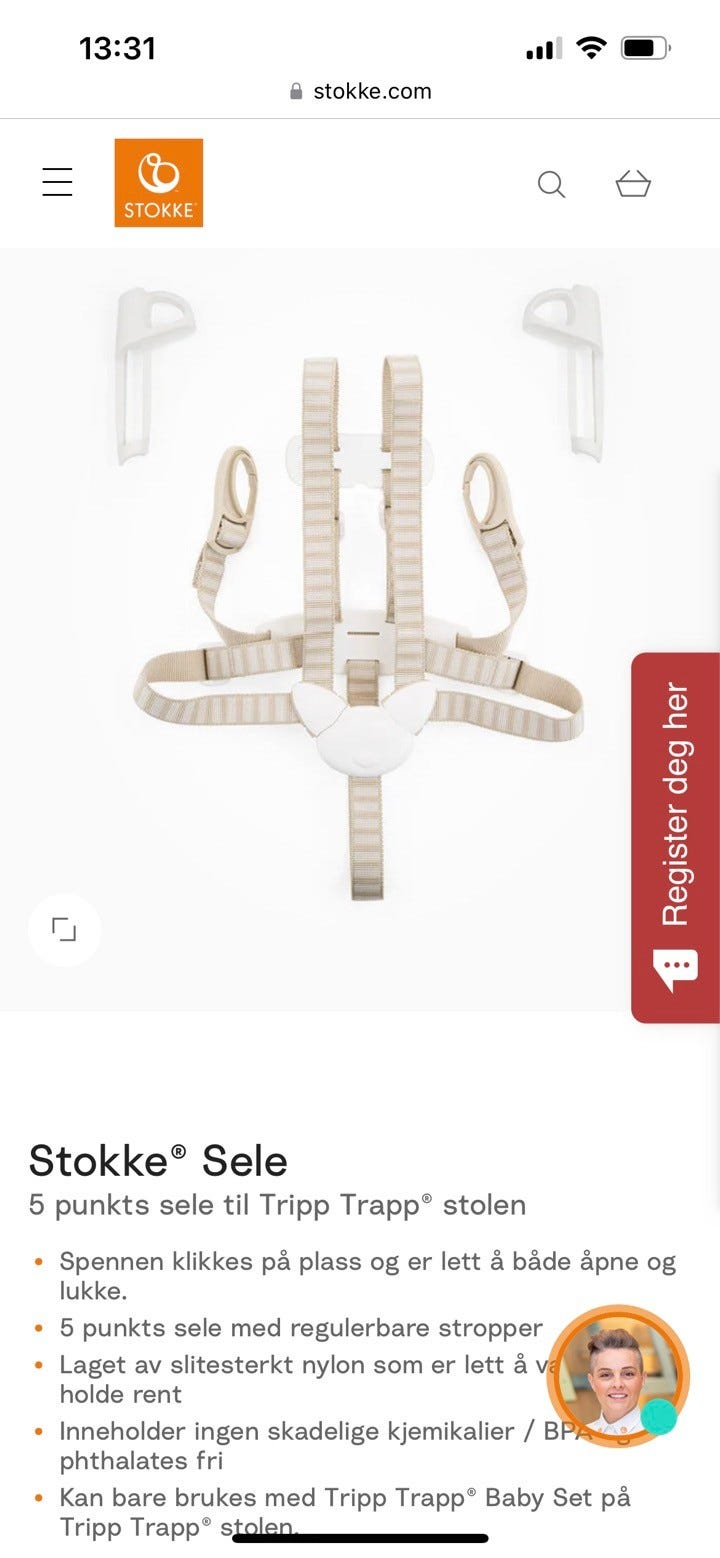The height and width of the screenshot is (1558, 720).
Task: Click the Stokke logo
Action: pyautogui.click(x=159, y=182)
